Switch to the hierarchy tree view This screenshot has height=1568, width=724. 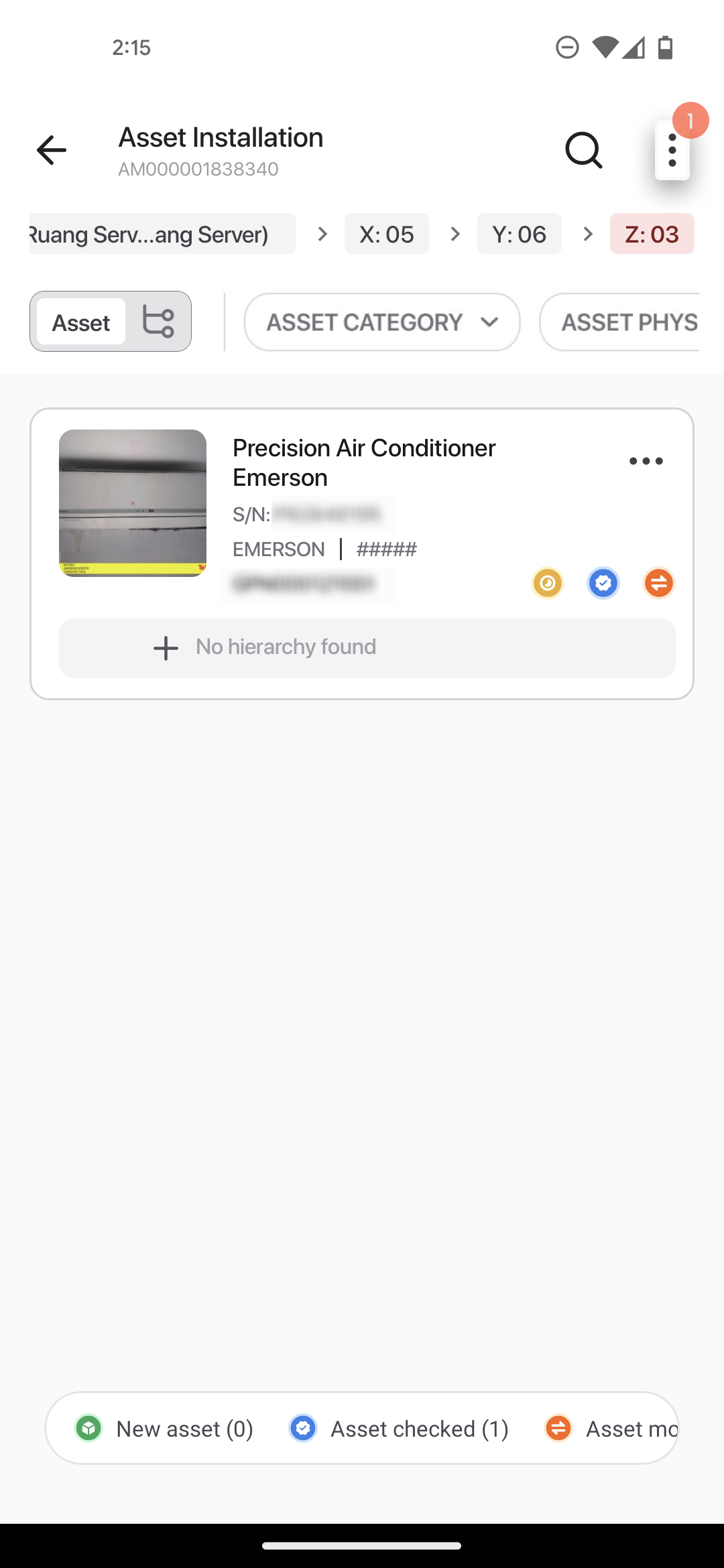[158, 322]
